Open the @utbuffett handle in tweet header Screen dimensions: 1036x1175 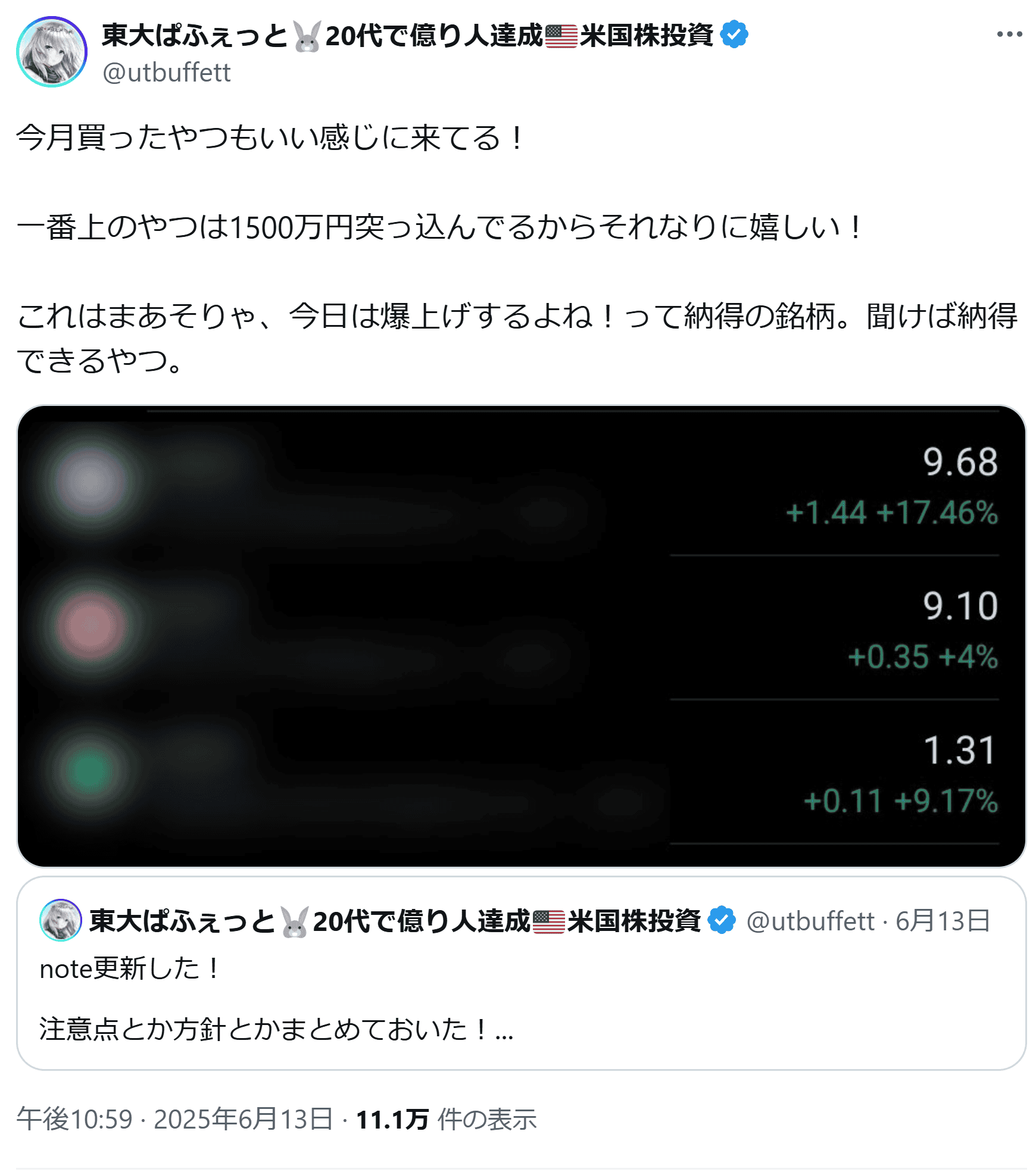pos(167,73)
